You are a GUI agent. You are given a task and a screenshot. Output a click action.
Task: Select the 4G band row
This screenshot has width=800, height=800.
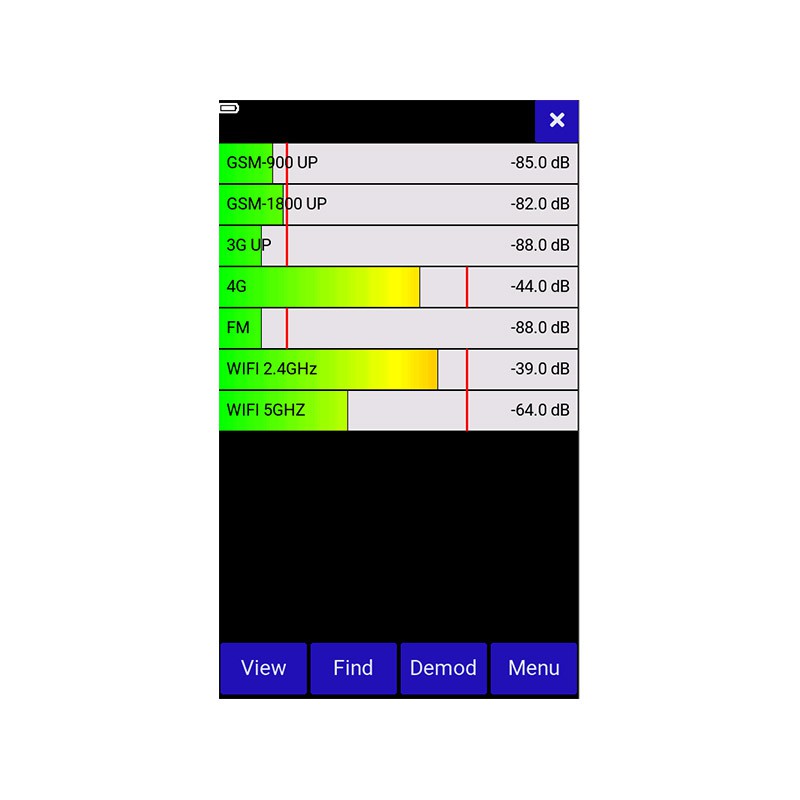pos(398,287)
